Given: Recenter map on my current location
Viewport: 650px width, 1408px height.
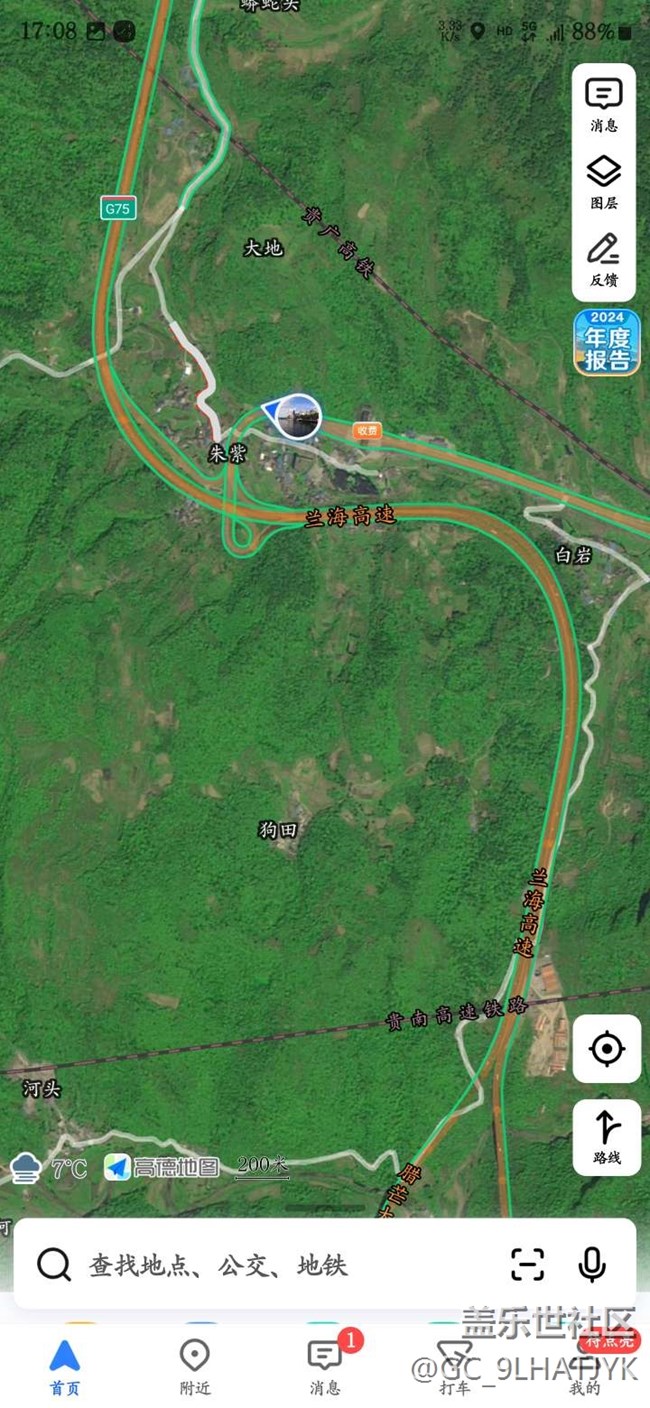Looking at the screenshot, I should (x=607, y=1049).
